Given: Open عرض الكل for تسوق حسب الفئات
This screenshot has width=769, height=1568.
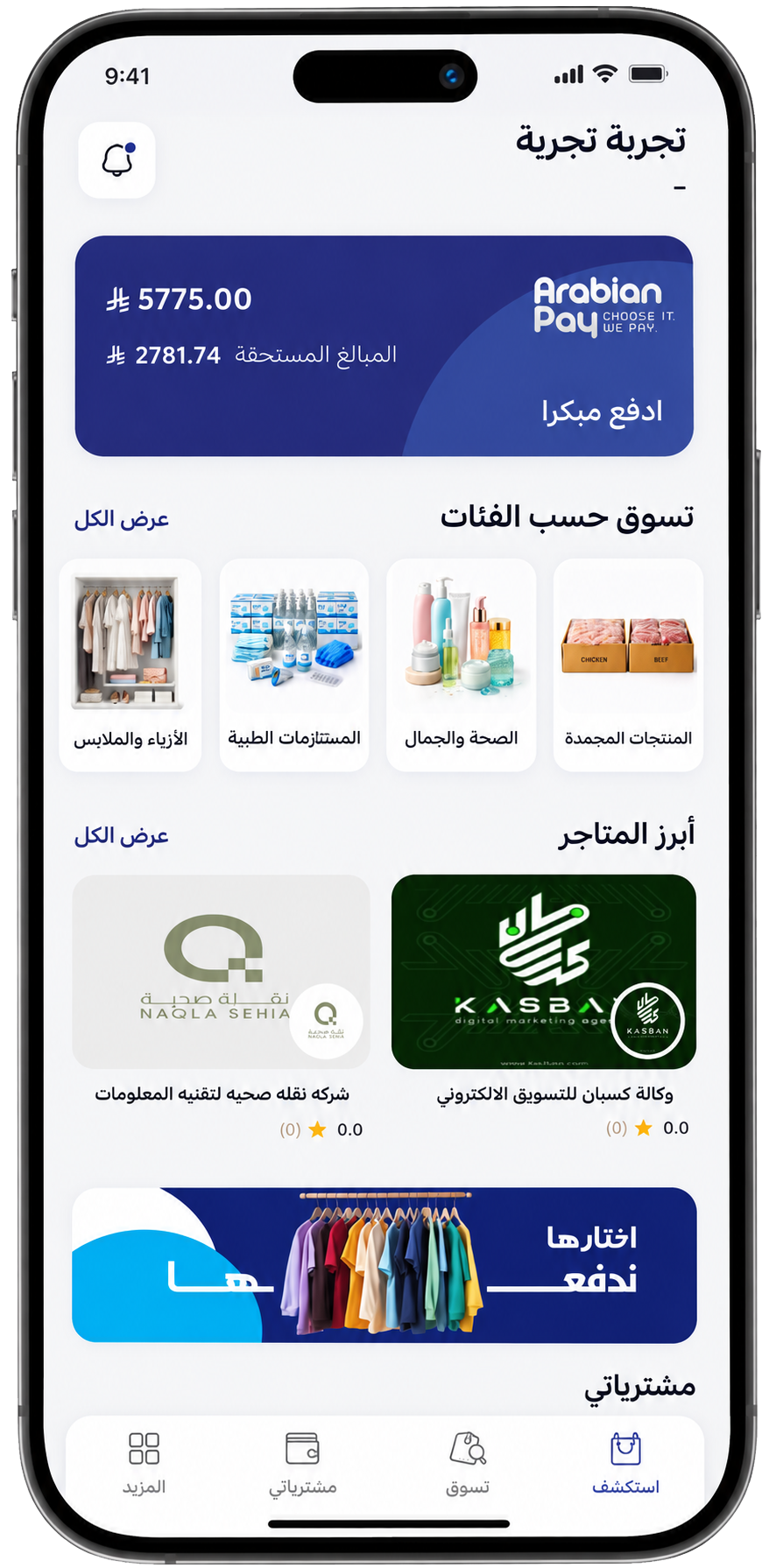Looking at the screenshot, I should click(122, 519).
